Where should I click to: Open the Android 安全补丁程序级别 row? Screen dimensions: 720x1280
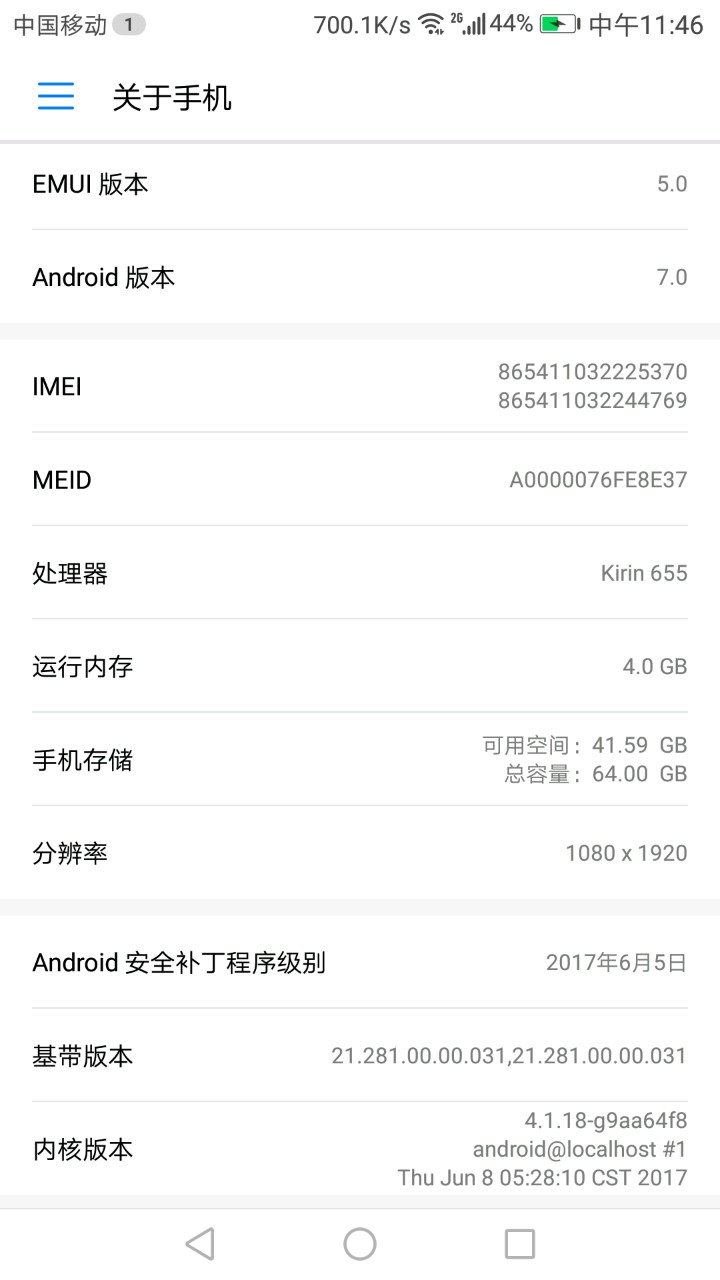[x=360, y=963]
